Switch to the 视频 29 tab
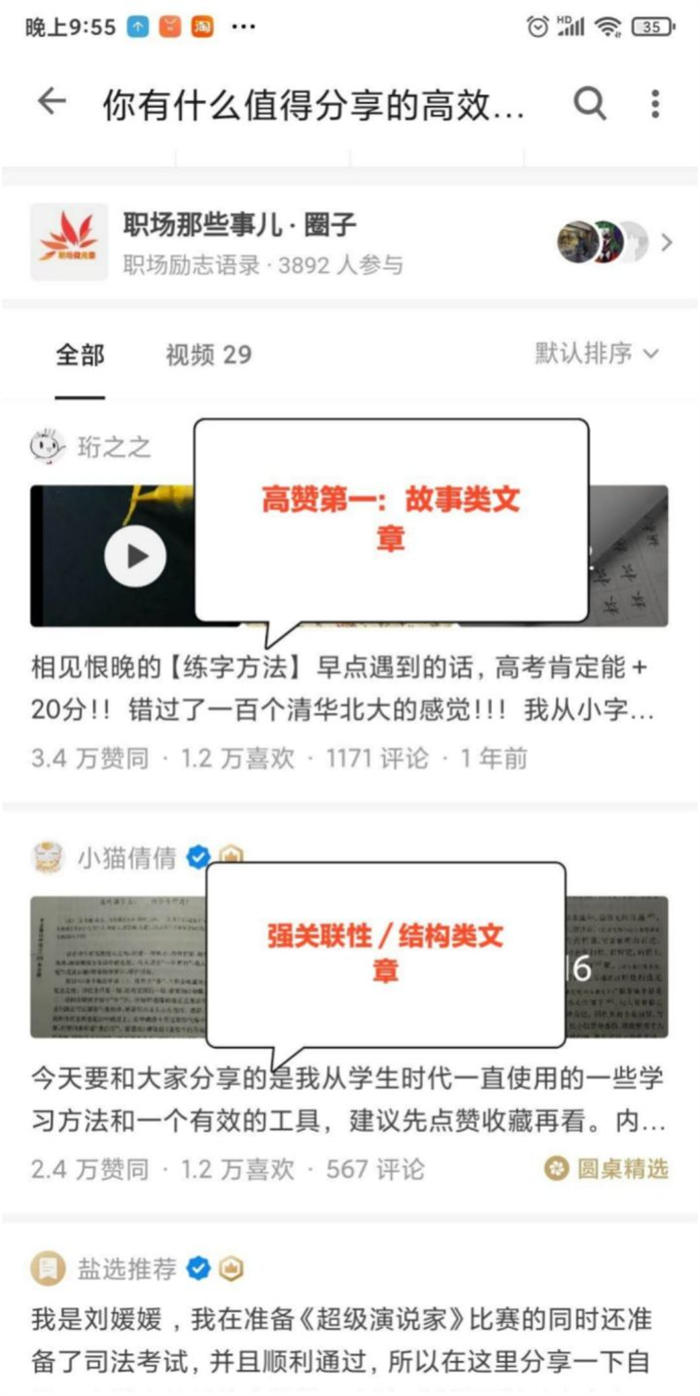The width and height of the screenshot is (700, 1396). 208,354
